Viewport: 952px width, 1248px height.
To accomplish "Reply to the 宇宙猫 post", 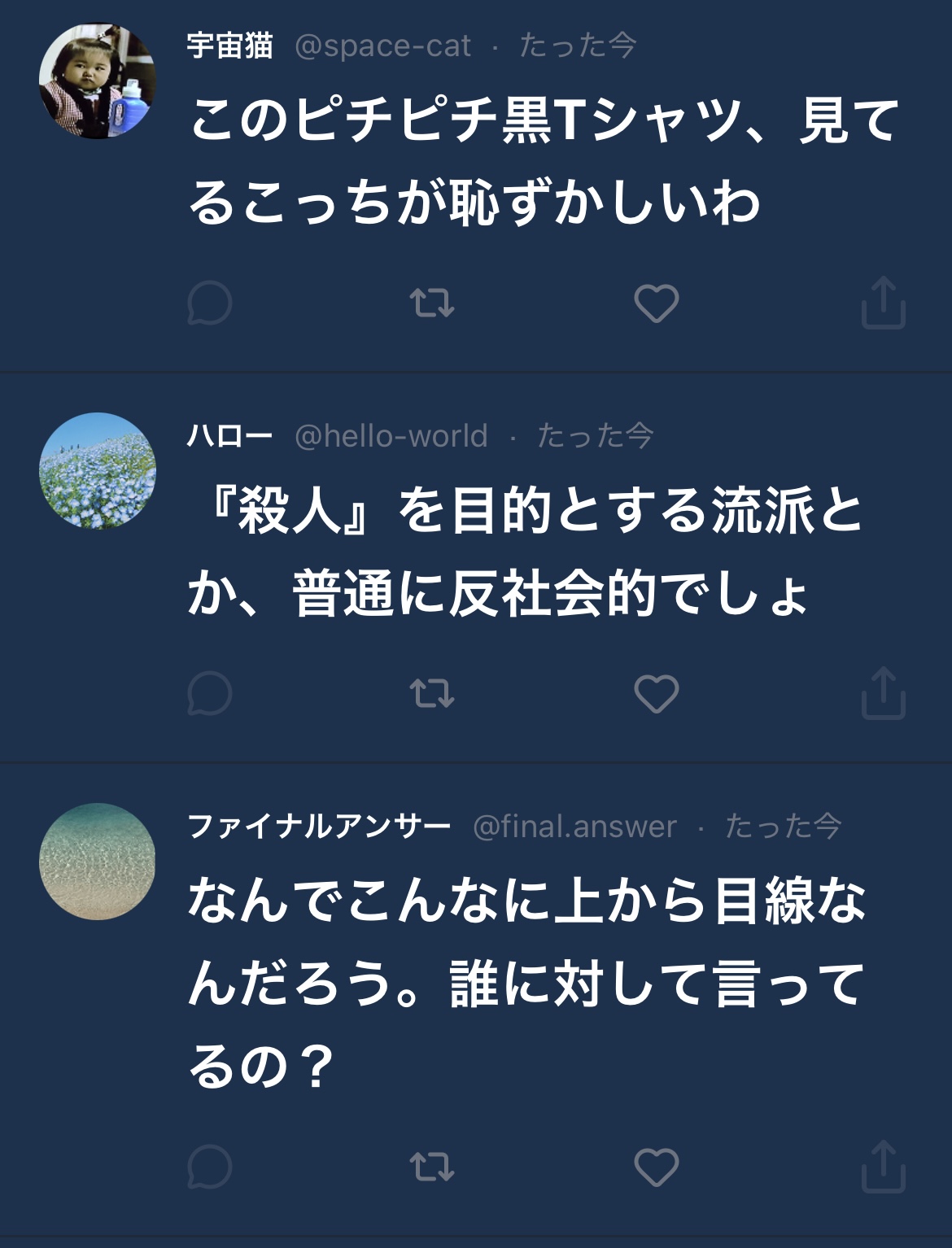I will (x=209, y=303).
